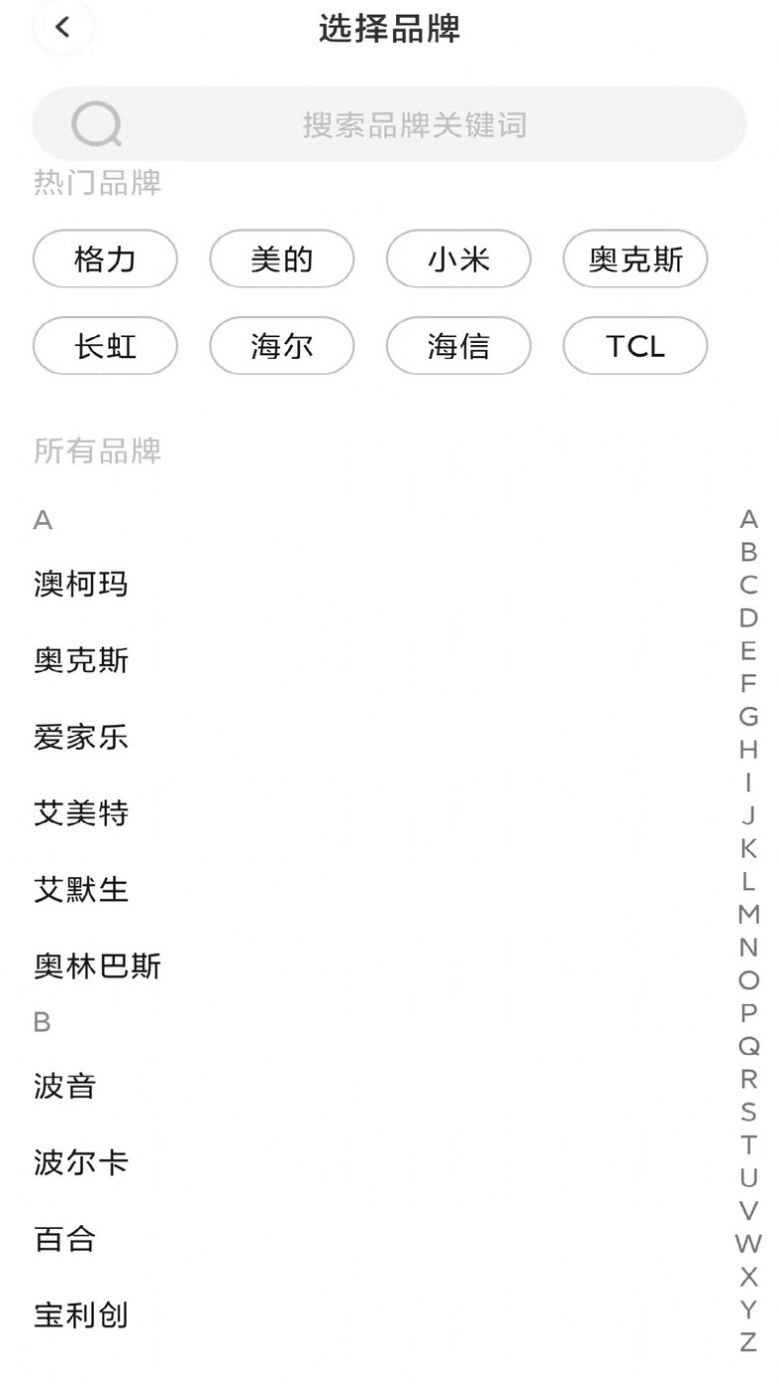Choose the 小米 brand chip
The width and height of the screenshot is (779, 1392).
click(459, 258)
